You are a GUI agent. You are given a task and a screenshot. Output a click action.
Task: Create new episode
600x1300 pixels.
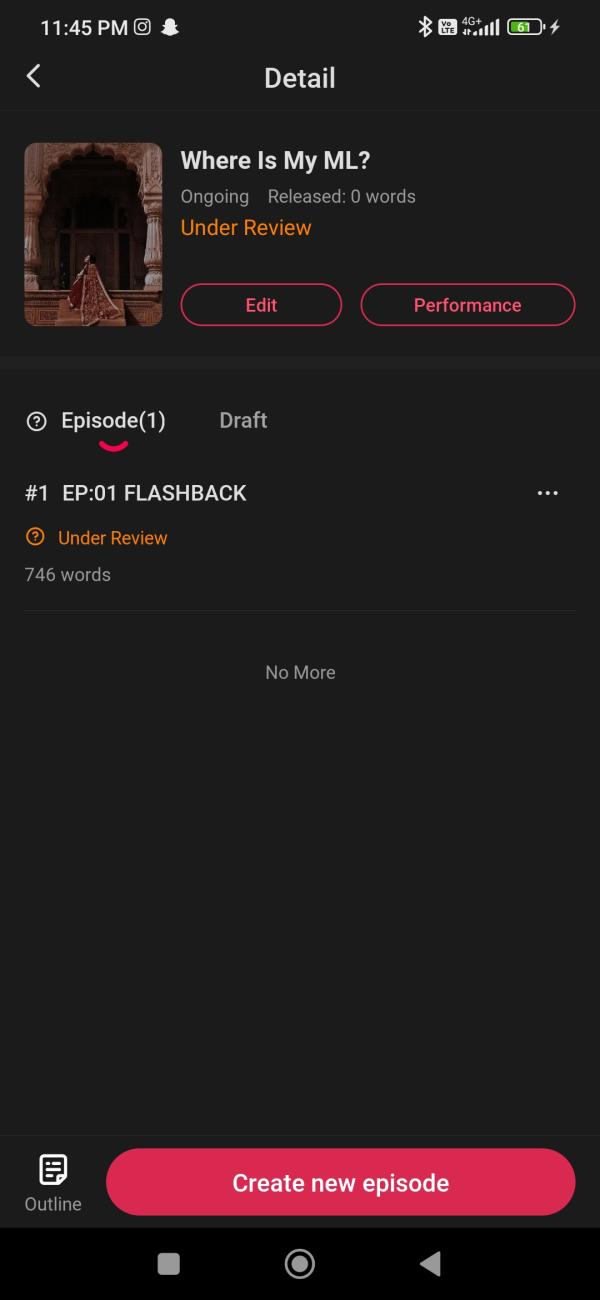point(340,1182)
